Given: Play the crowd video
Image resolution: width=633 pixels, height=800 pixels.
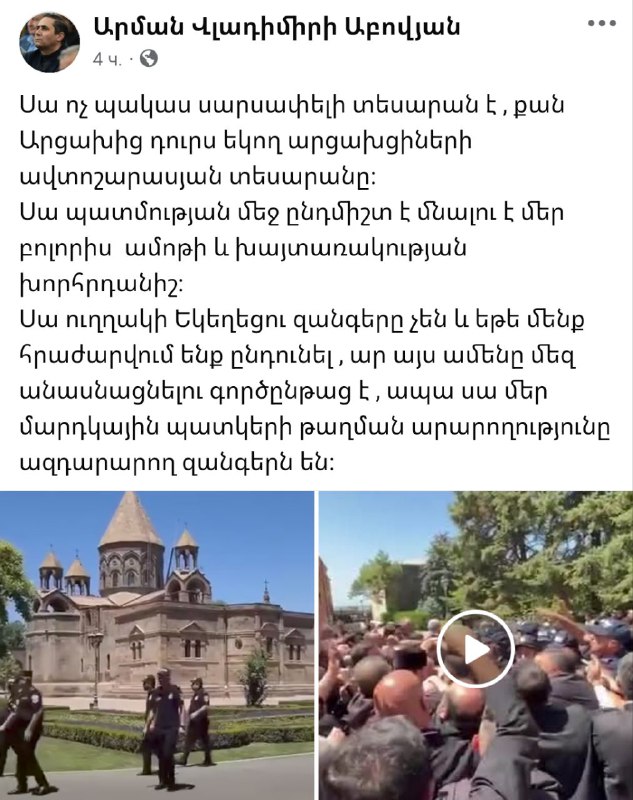Looking at the screenshot, I should point(475,648).
